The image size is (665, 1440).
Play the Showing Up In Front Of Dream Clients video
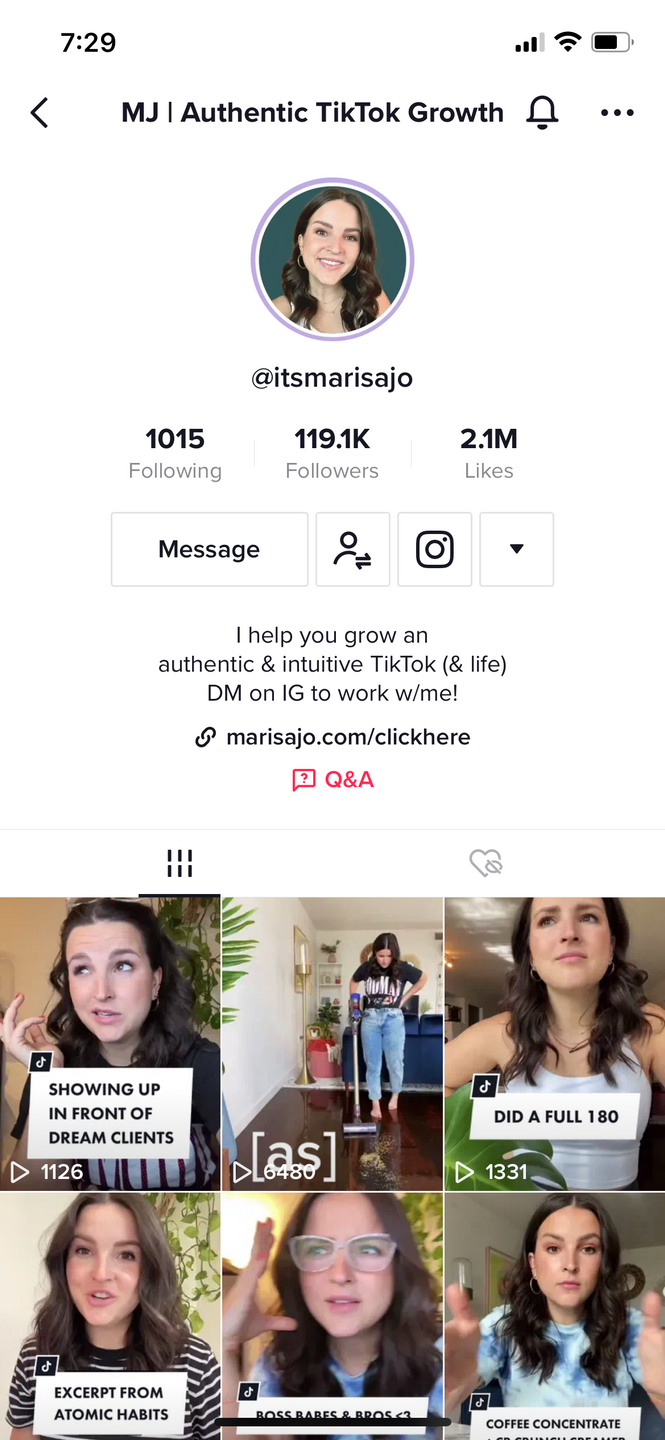tap(110, 1043)
